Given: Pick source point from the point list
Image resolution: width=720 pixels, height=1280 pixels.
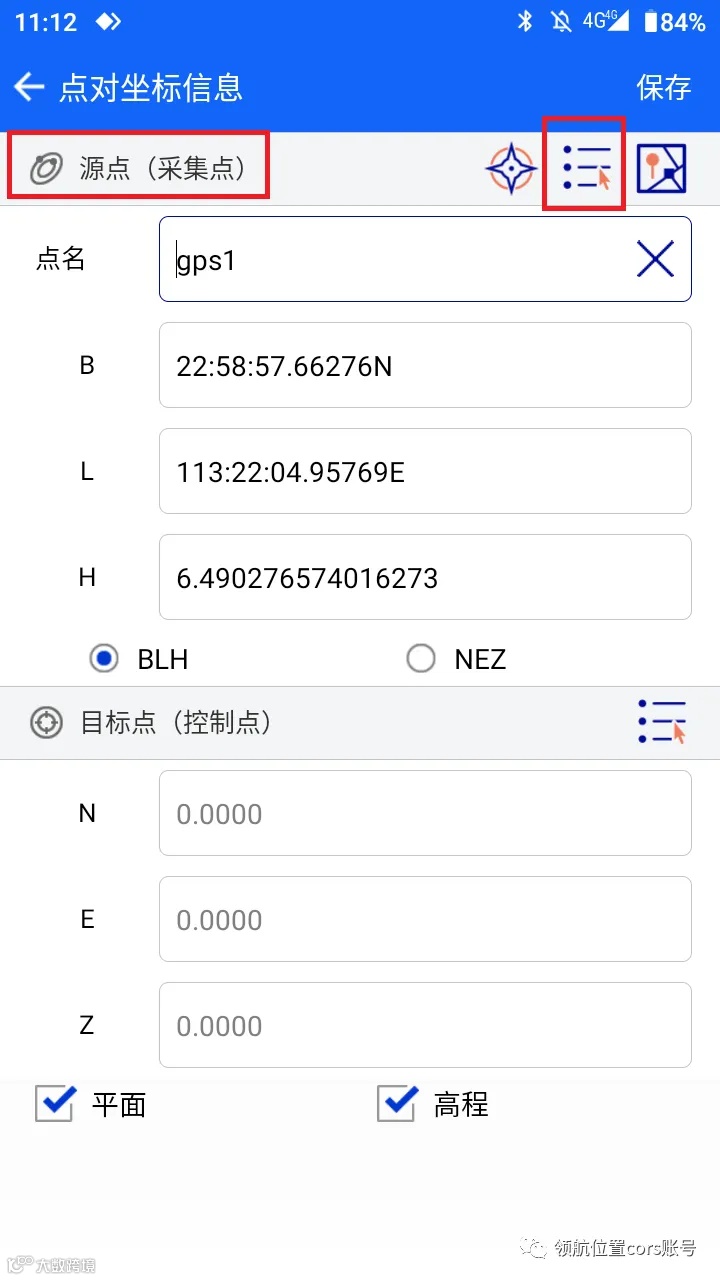Looking at the screenshot, I should coord(585,166).
